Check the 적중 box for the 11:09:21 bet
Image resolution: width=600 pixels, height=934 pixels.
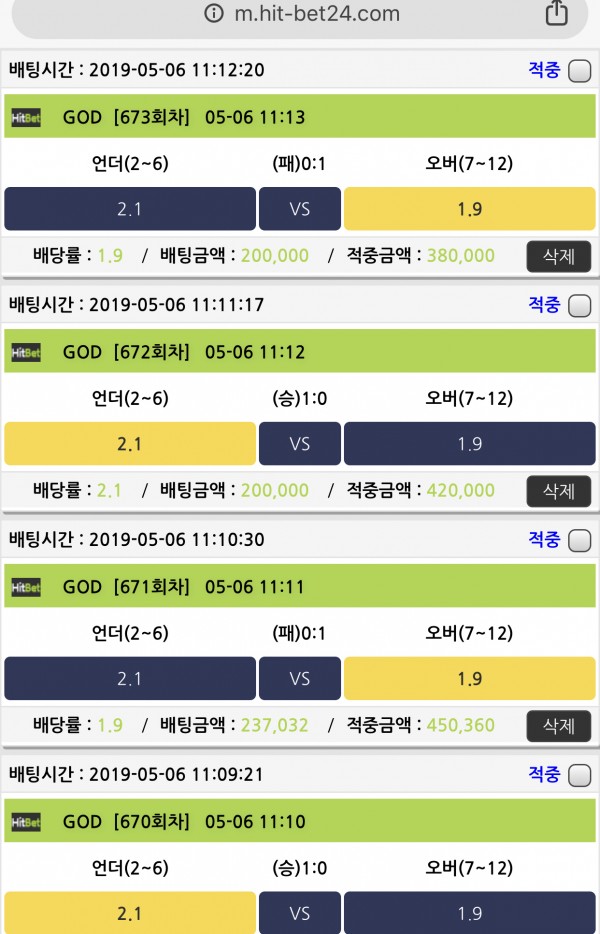[579, 775]
